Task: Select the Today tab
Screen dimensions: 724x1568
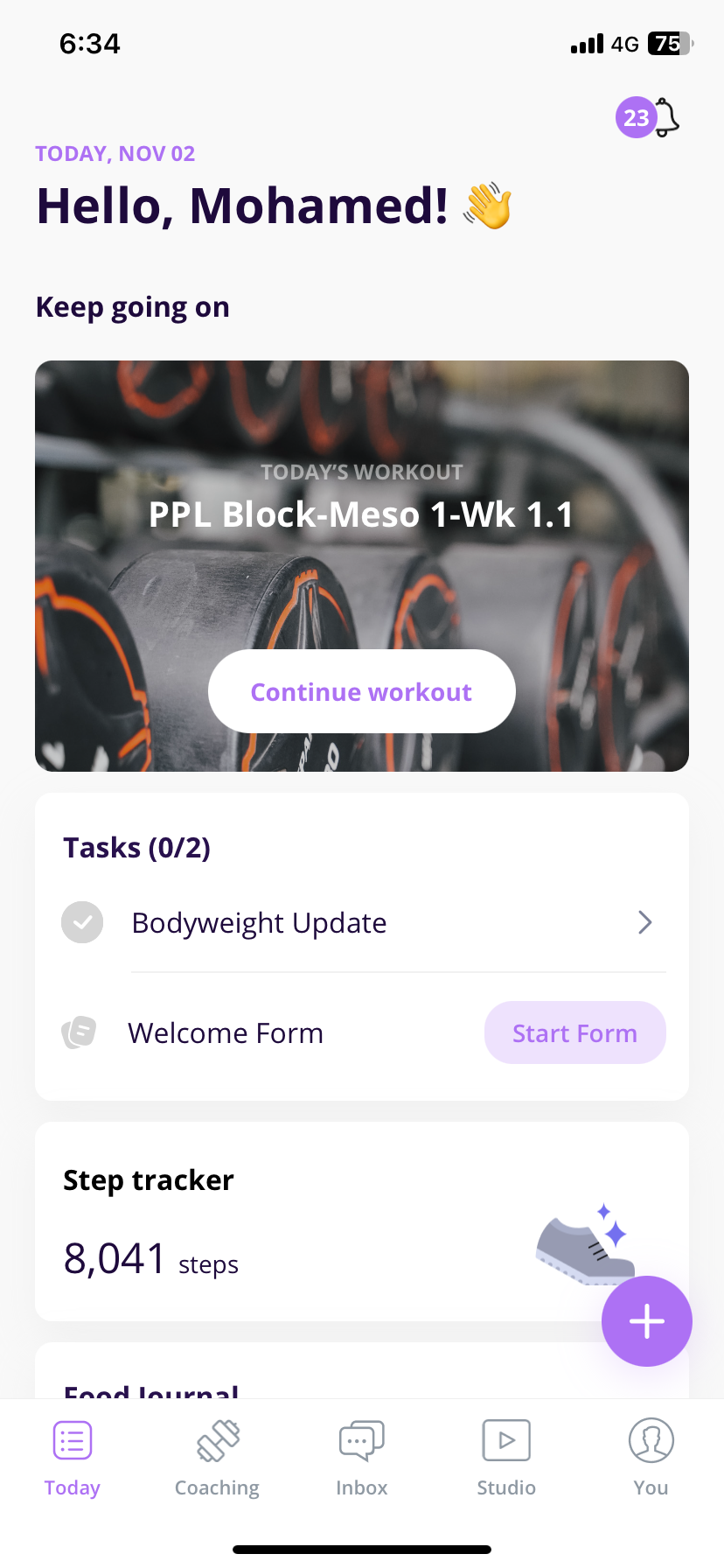Action: click(73, 1458)
